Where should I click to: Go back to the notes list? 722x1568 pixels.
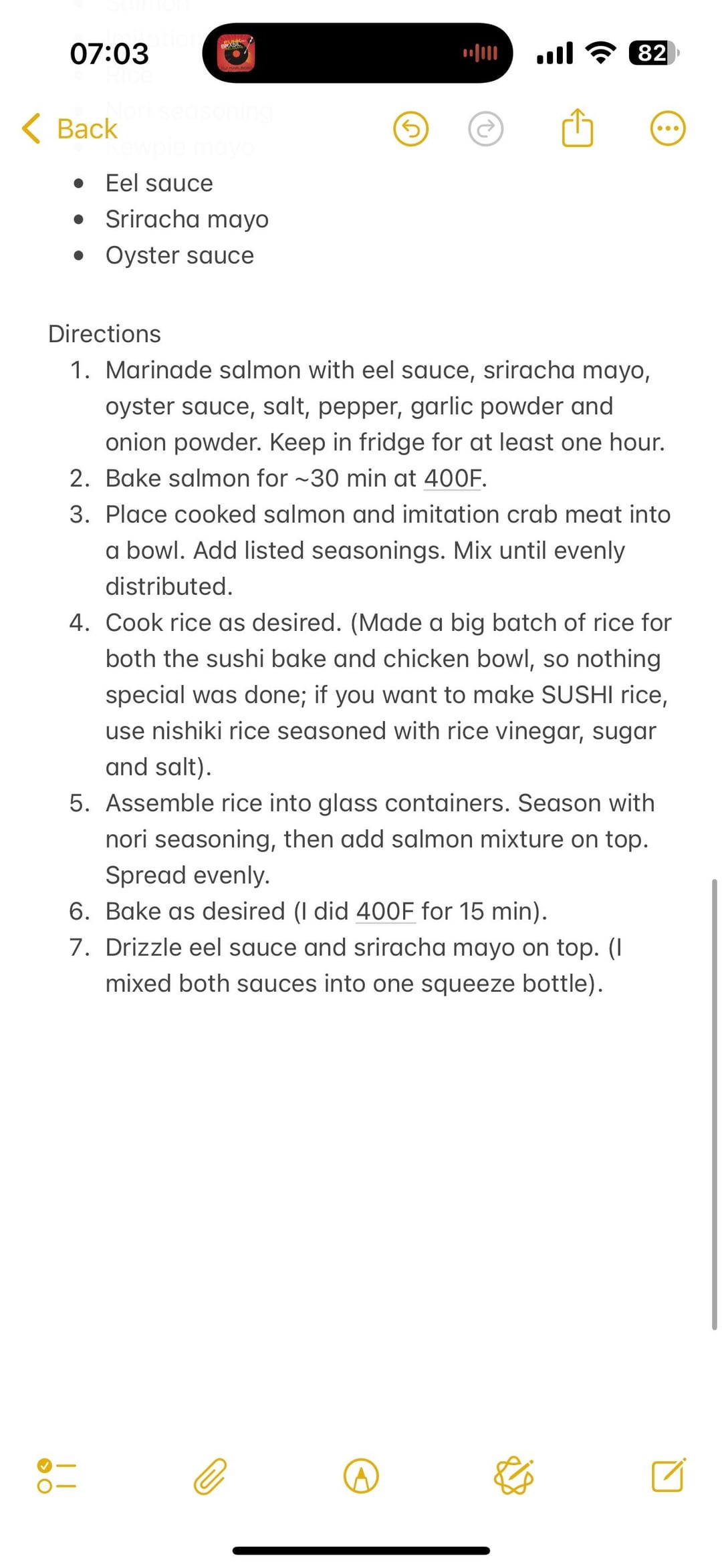click(x=70, y=128)
